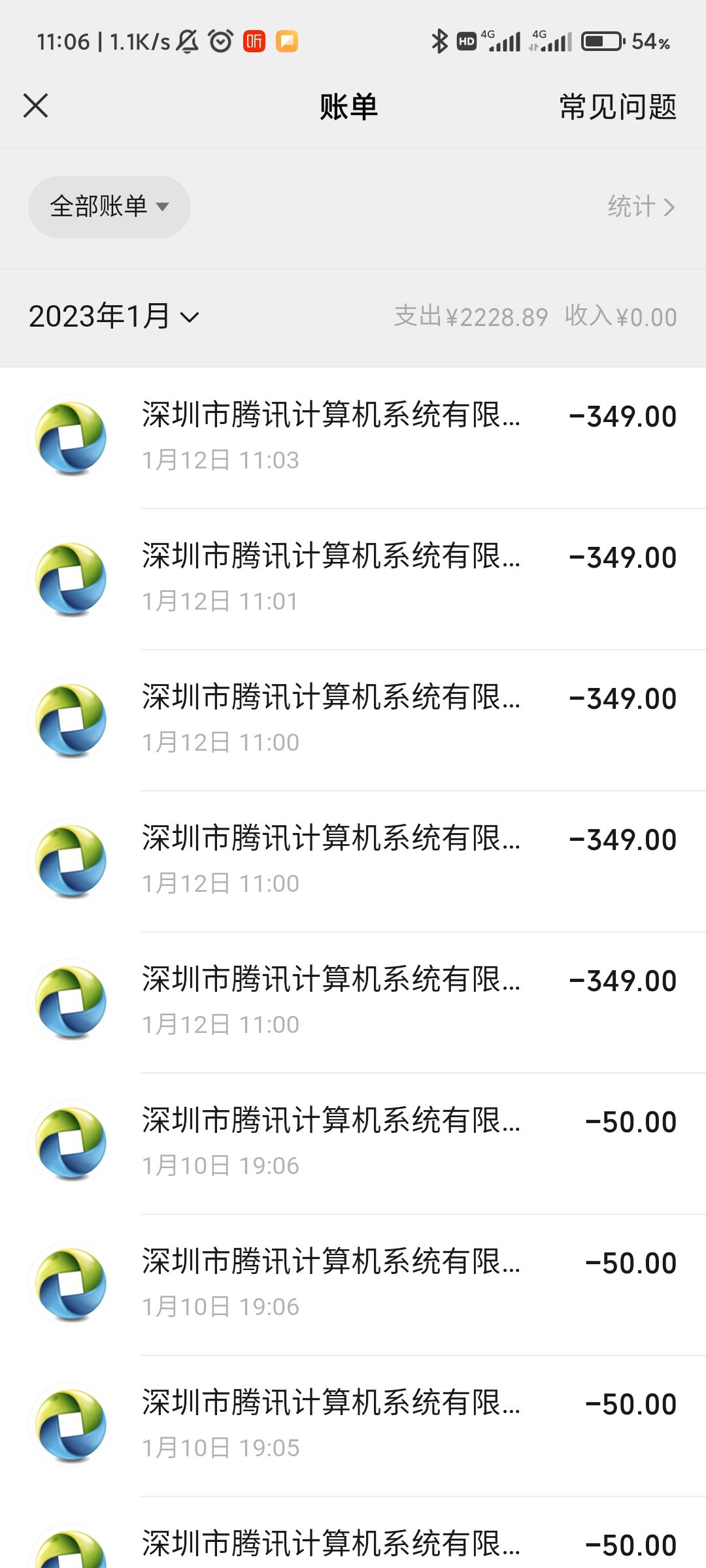Open the alarm clock status bar icon
Viewport: 706px width, 1568px height.
point(219,41)
